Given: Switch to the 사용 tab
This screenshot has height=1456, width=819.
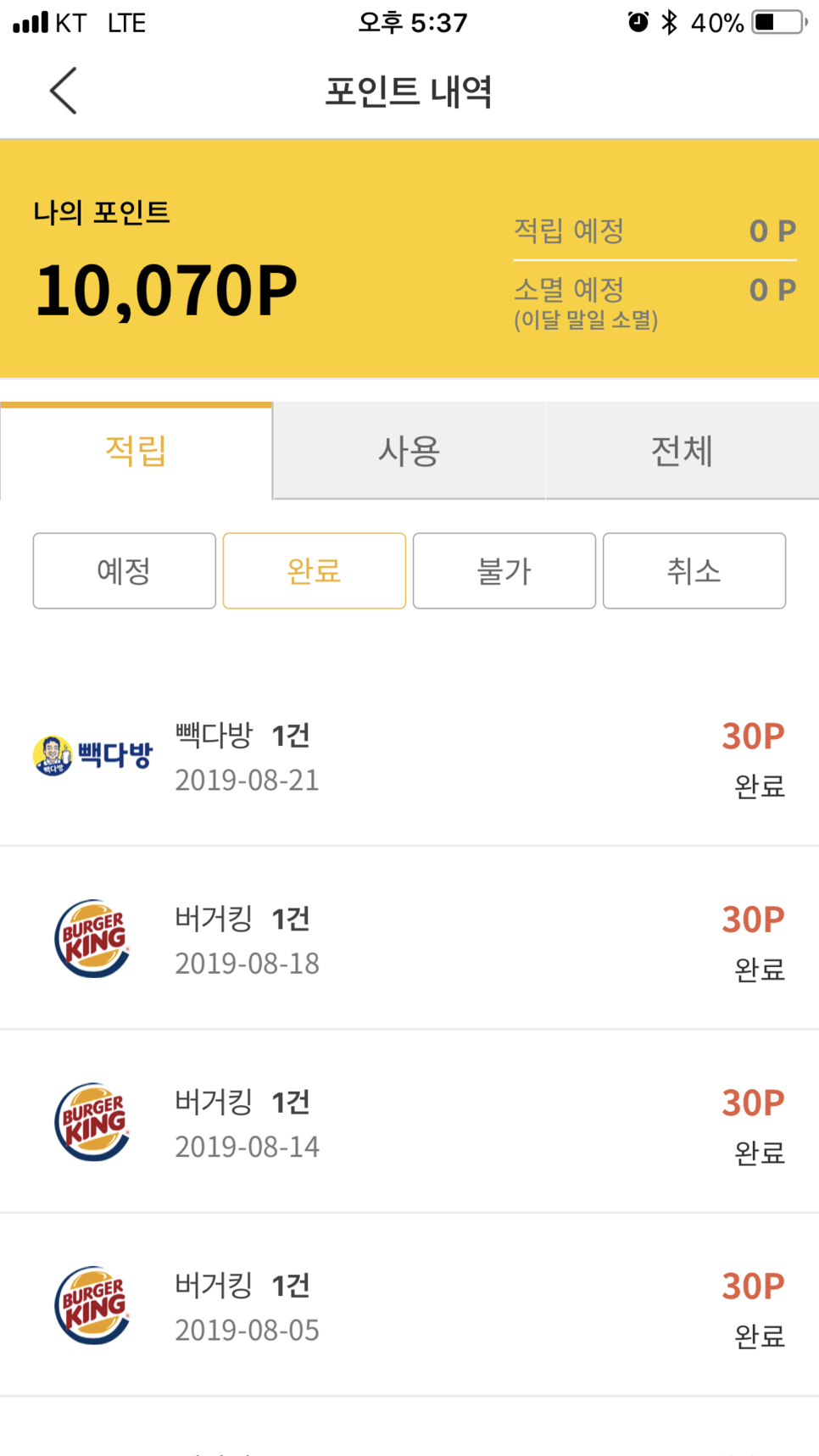Looking at the screenshot, I should click(409, 451).
